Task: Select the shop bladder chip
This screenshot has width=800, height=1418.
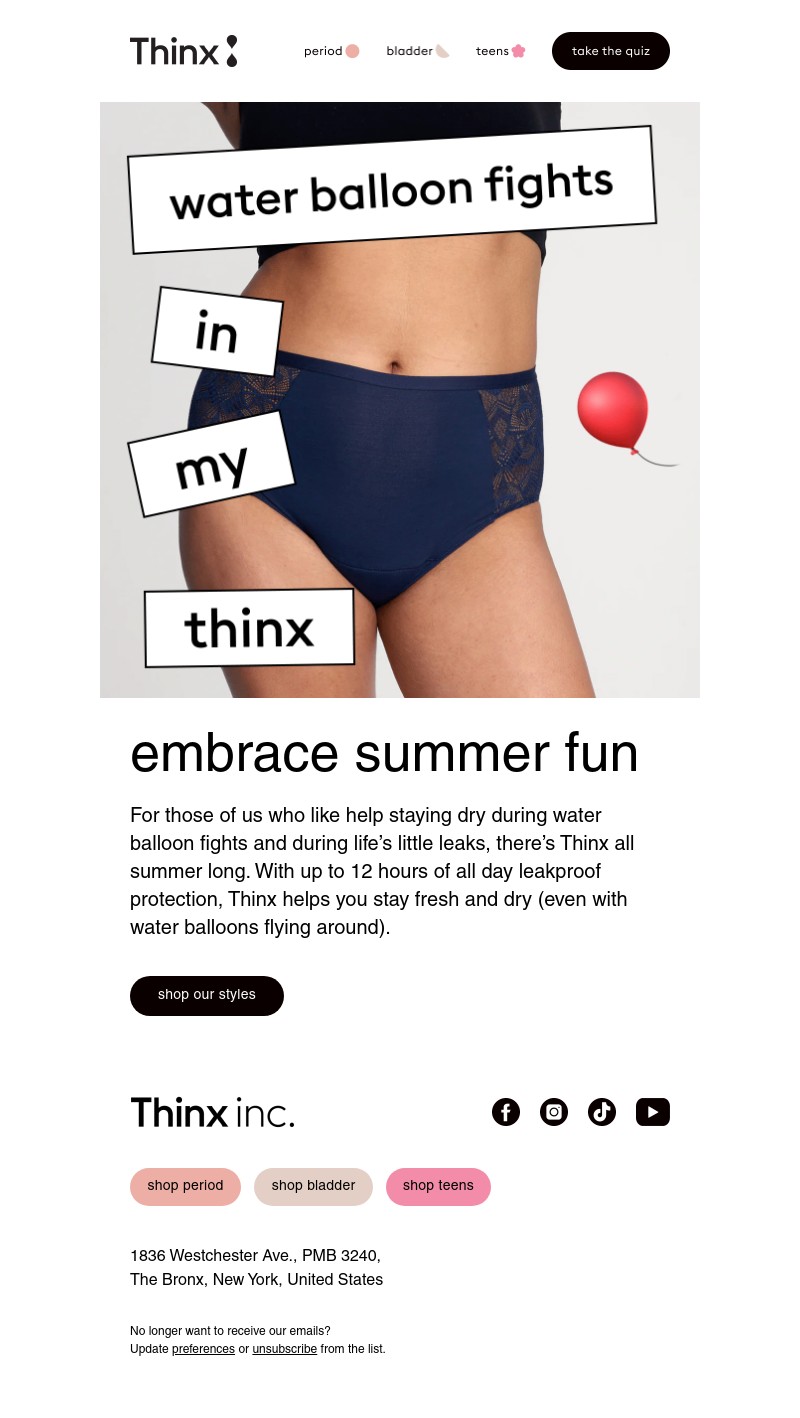Action: pos(313,1186)
